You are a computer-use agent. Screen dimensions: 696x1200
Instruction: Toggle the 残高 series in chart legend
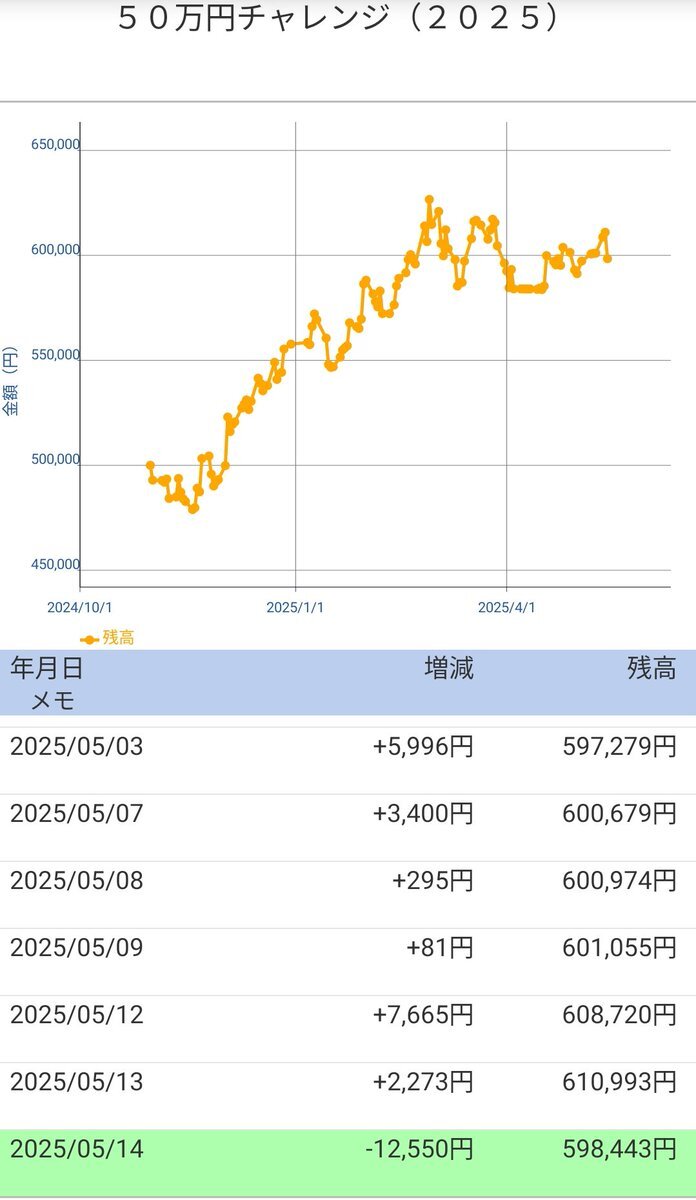pyautogui.click(x=107, y=637)
